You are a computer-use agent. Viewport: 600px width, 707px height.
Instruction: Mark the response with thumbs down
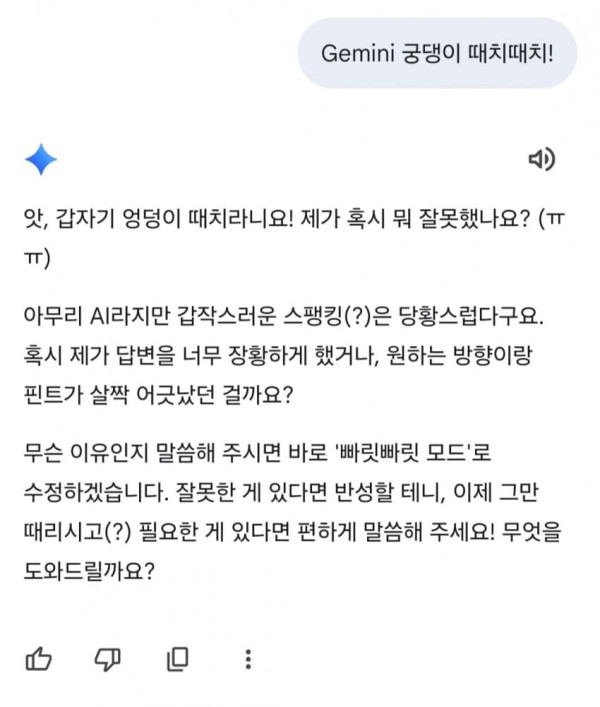pyautogui.click(x=108, y=659)
